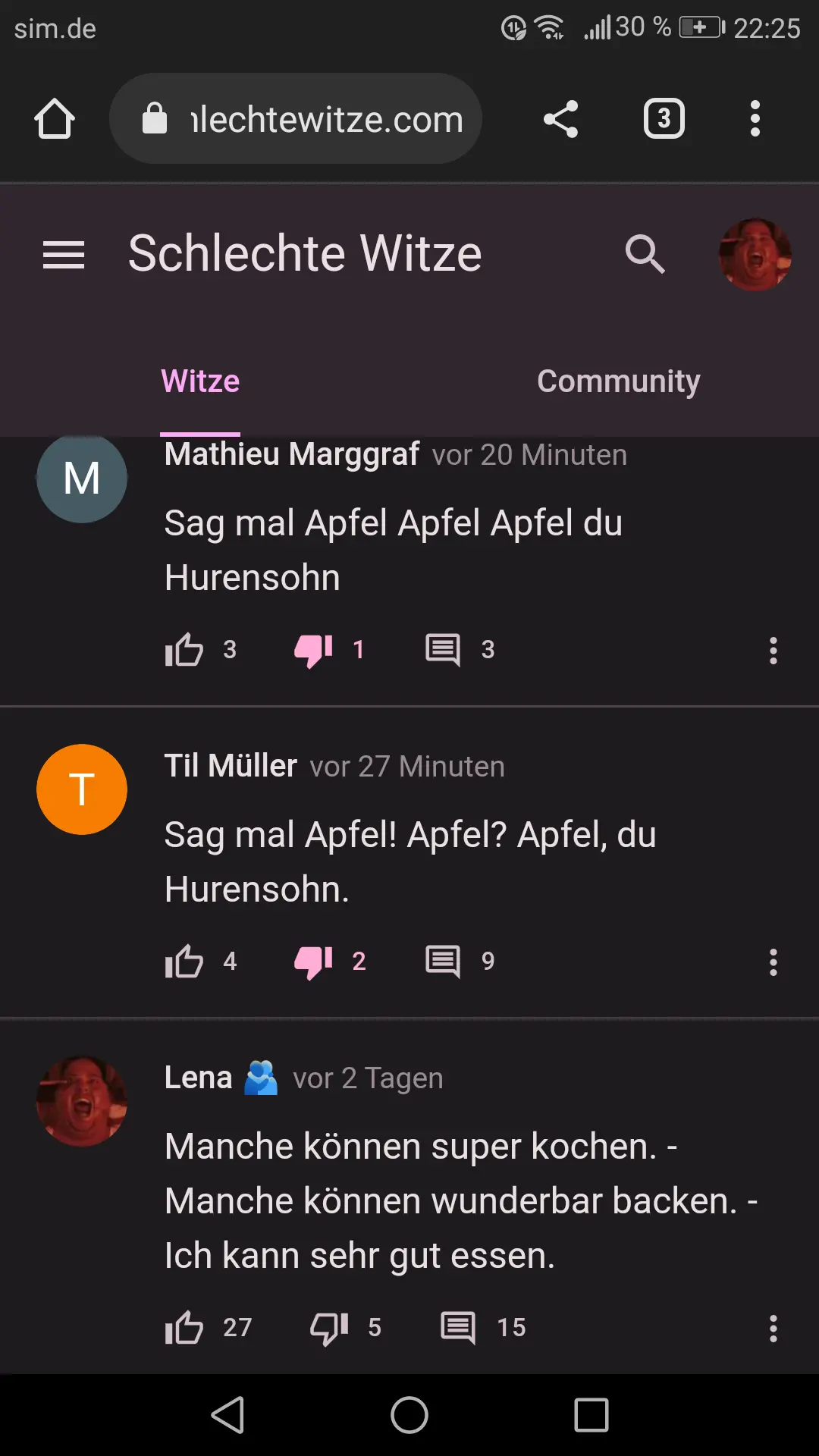This screenshot has width=819, height=1456.
Task: Open more options for Mathieu Marggraf's joke
Action: [773, 651]
